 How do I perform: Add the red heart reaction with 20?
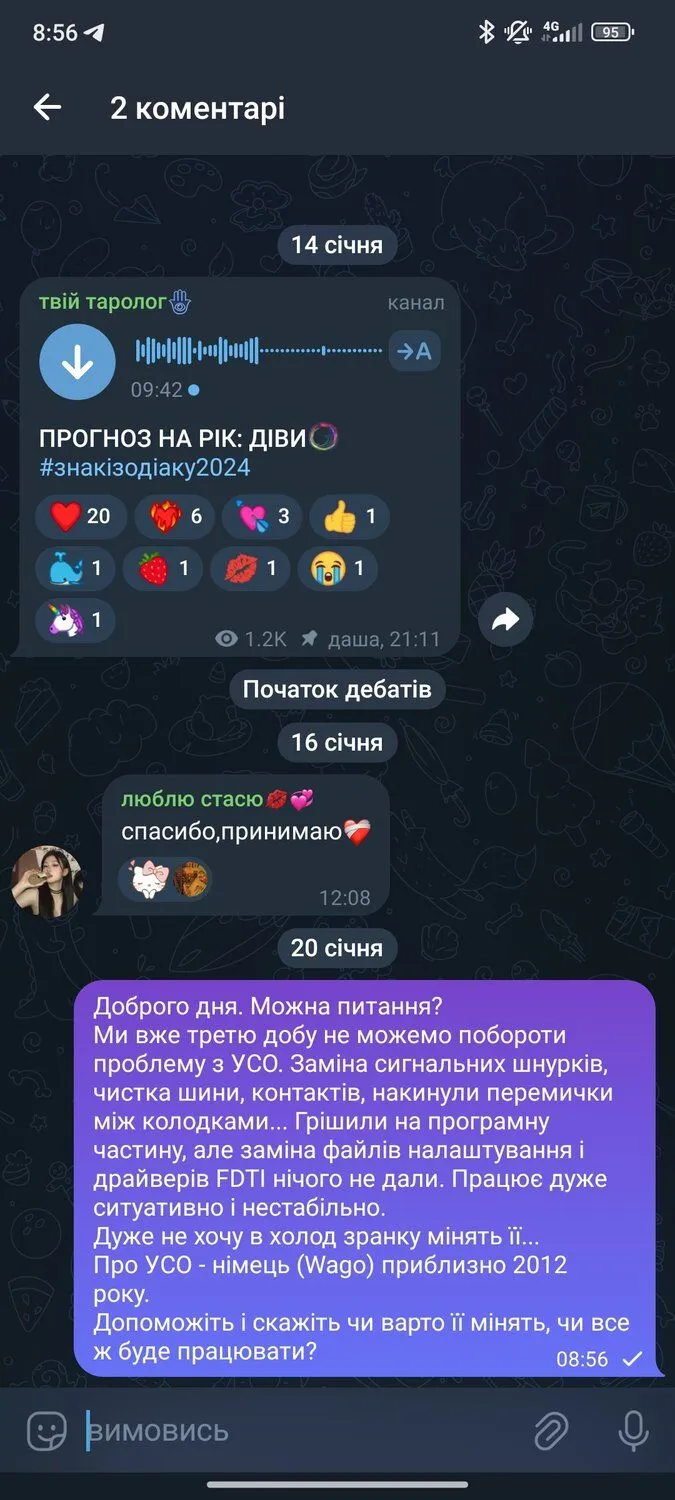click(x=81, y=516)
